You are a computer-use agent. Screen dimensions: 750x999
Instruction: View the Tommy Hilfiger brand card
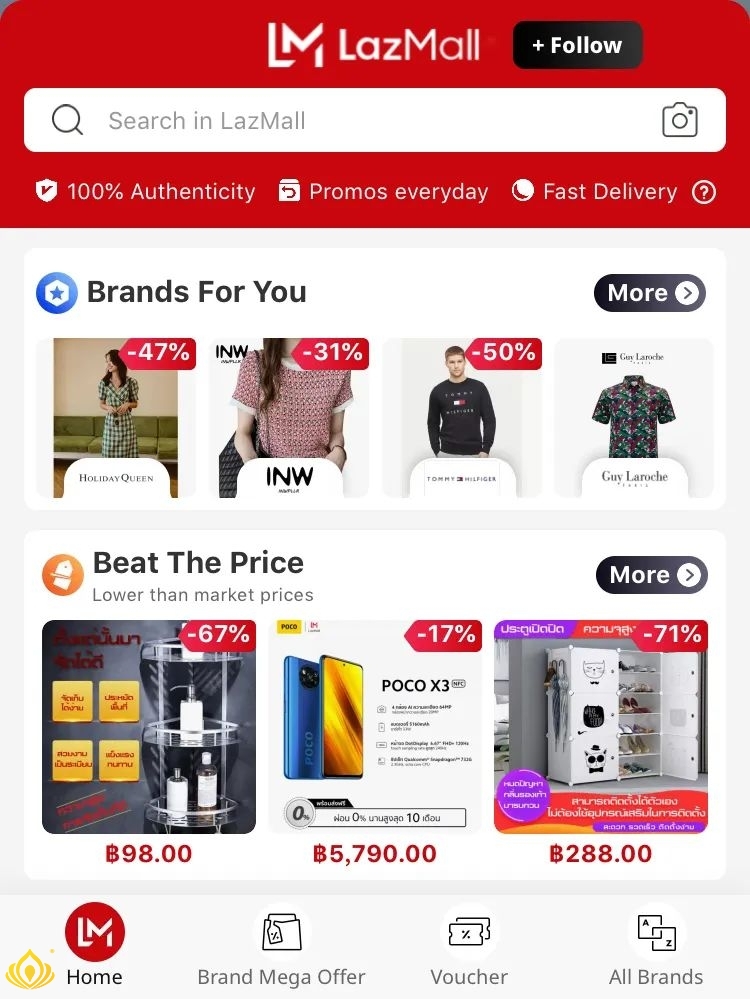(x=462, y=418)
